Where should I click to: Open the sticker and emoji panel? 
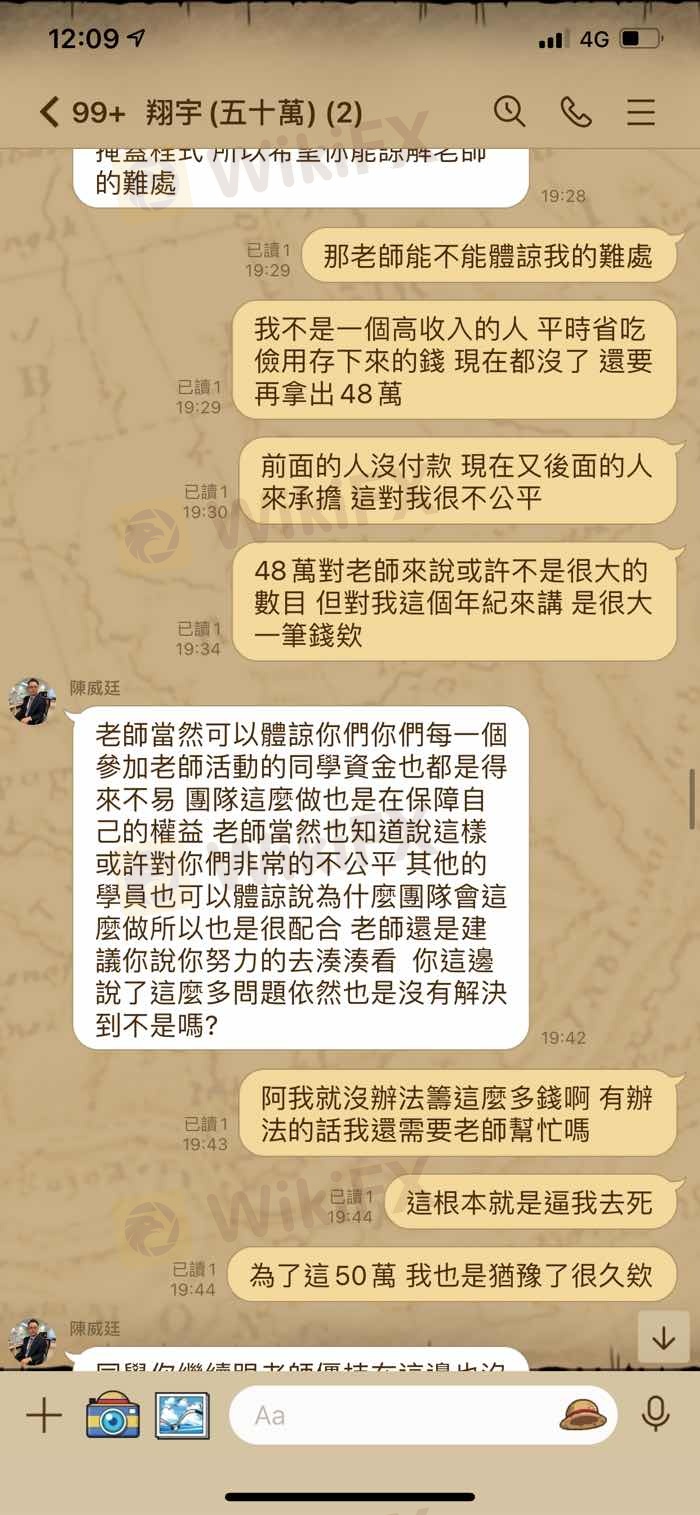click(583, 1414)
